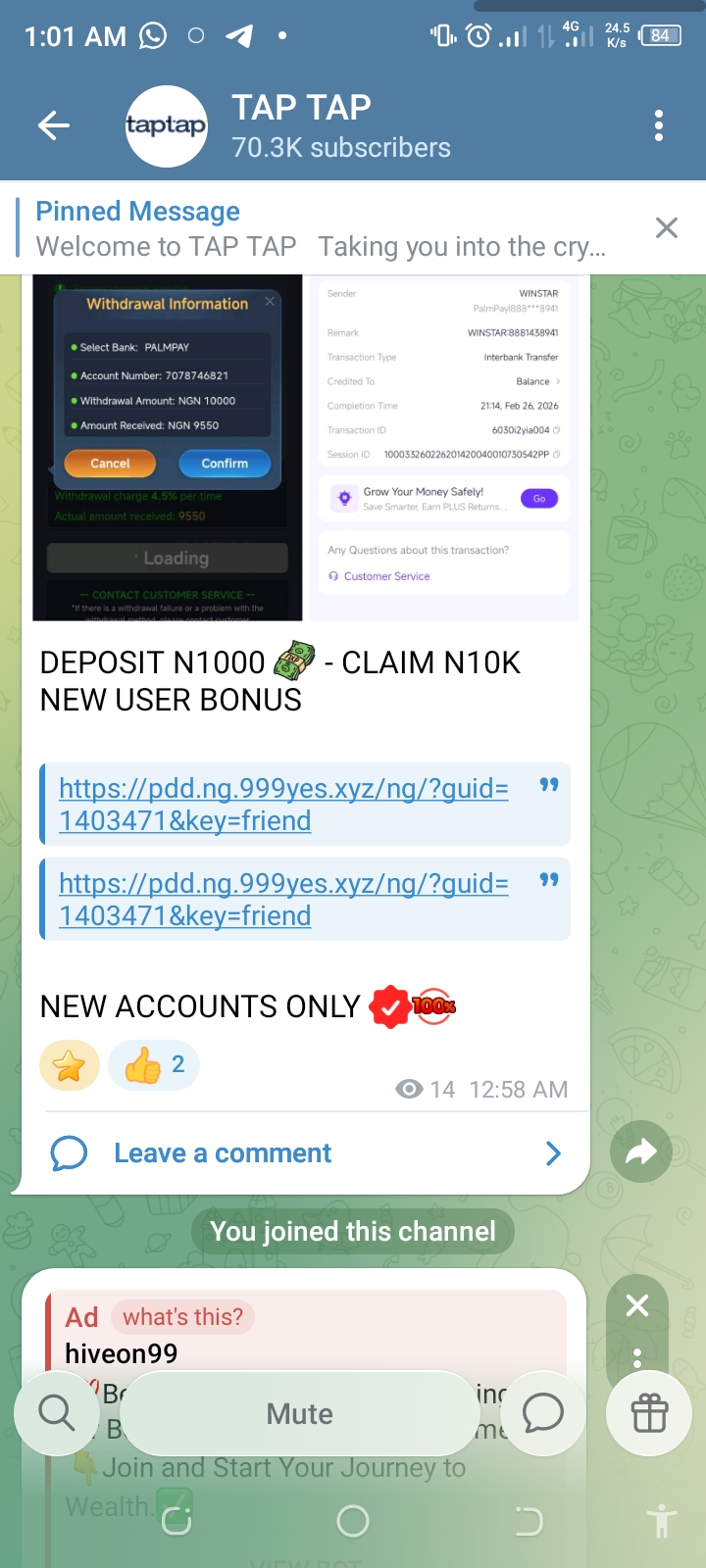Open the channel overflow menu

pyautogui.click(x=658, y=125)
